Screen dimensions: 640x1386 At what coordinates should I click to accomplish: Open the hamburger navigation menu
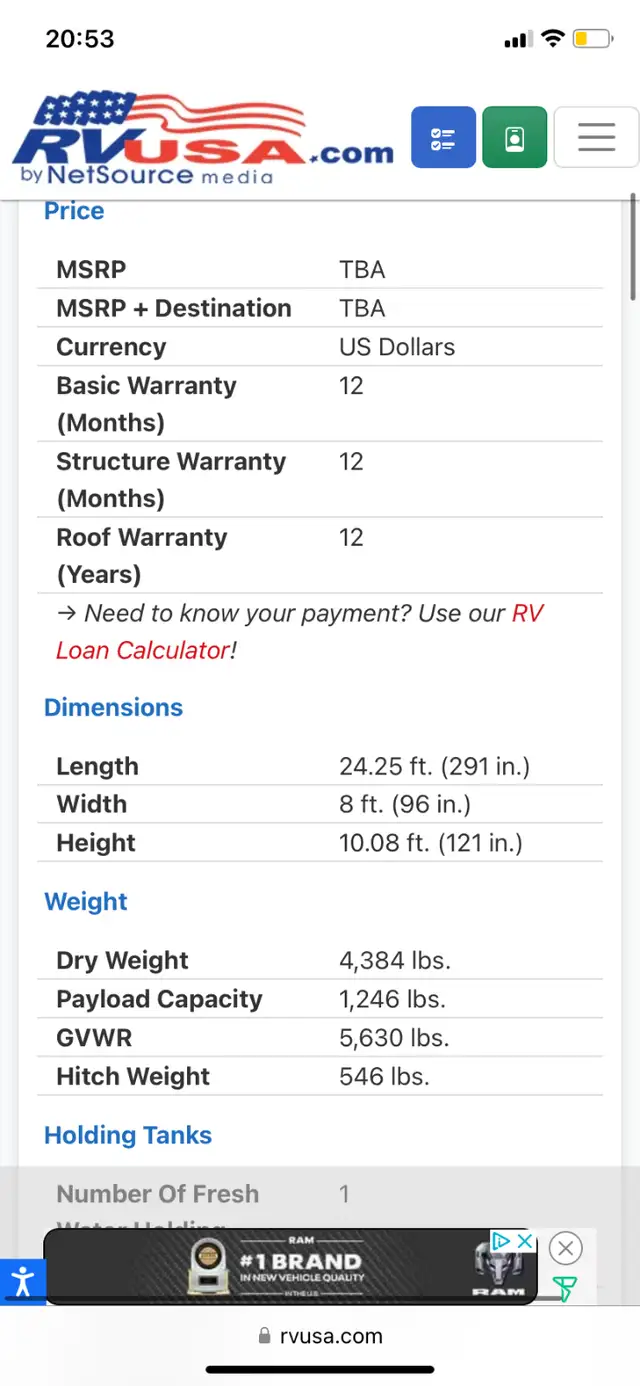[596, 137]
